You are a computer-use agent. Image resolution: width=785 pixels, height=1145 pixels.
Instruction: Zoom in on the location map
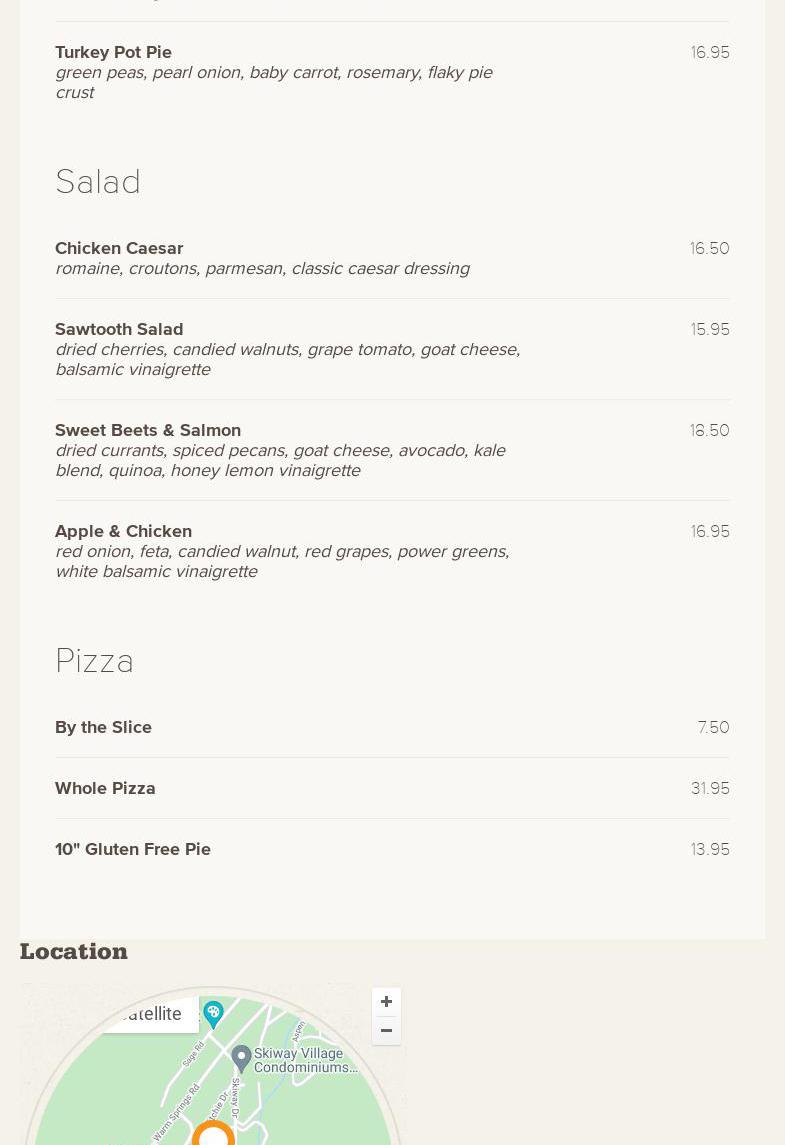tap(386, 1002)
